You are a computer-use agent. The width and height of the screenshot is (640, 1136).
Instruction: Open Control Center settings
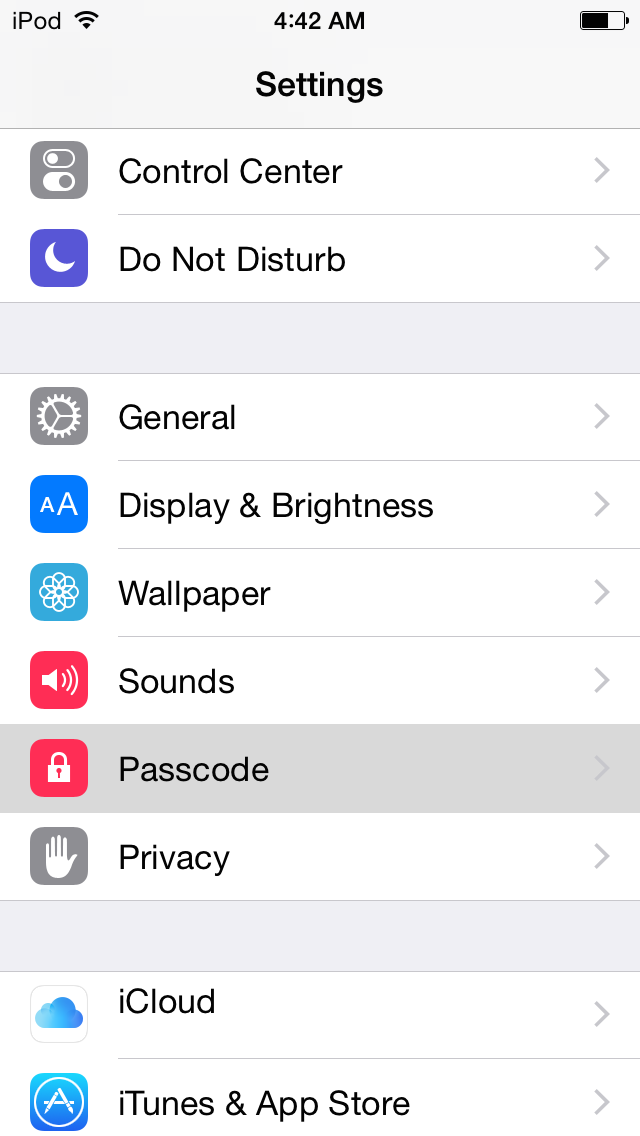pyautogui.click(x=320, y=171)
